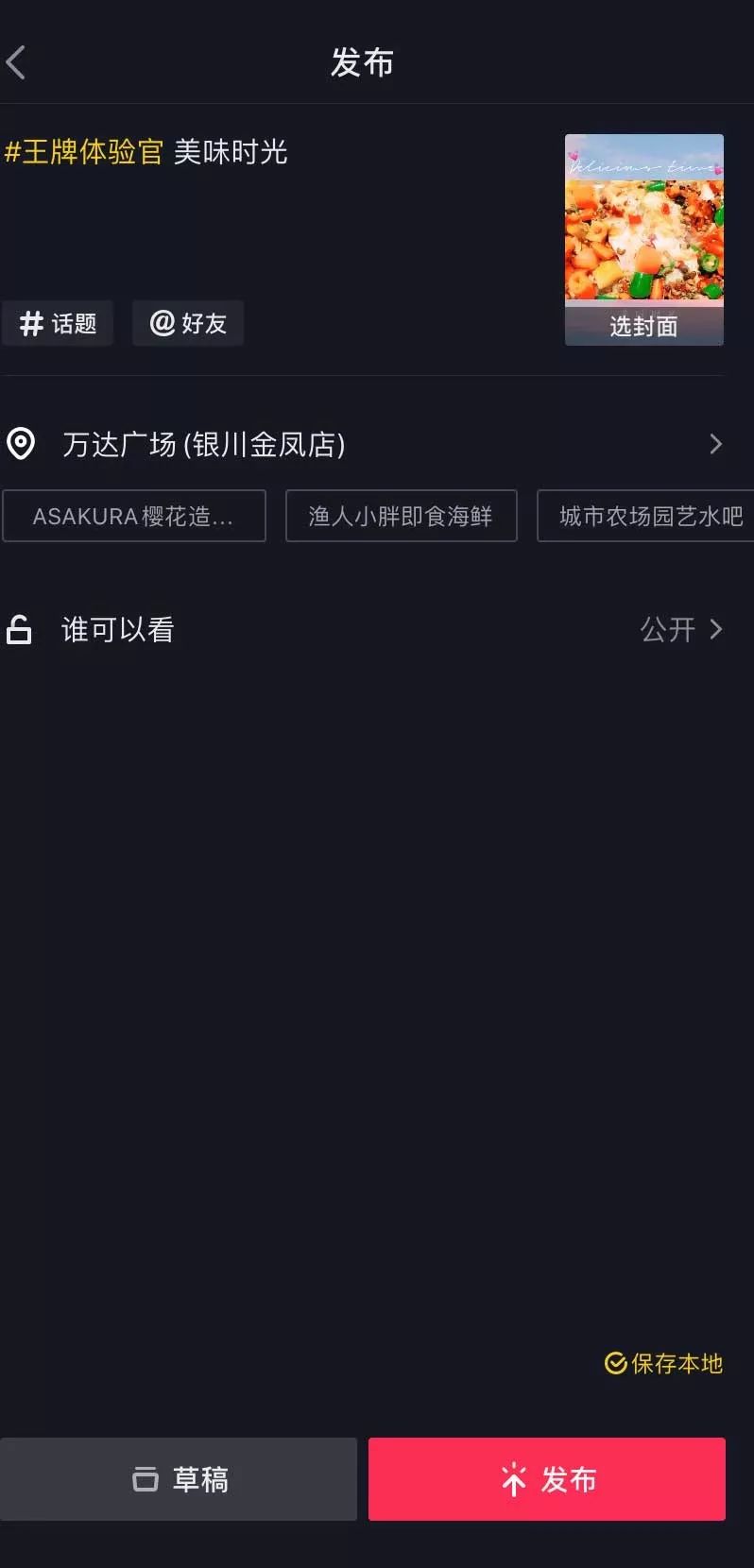Go back using the top-left arrow
Viewport: 754px width, 1568px height.
point(16,63)
